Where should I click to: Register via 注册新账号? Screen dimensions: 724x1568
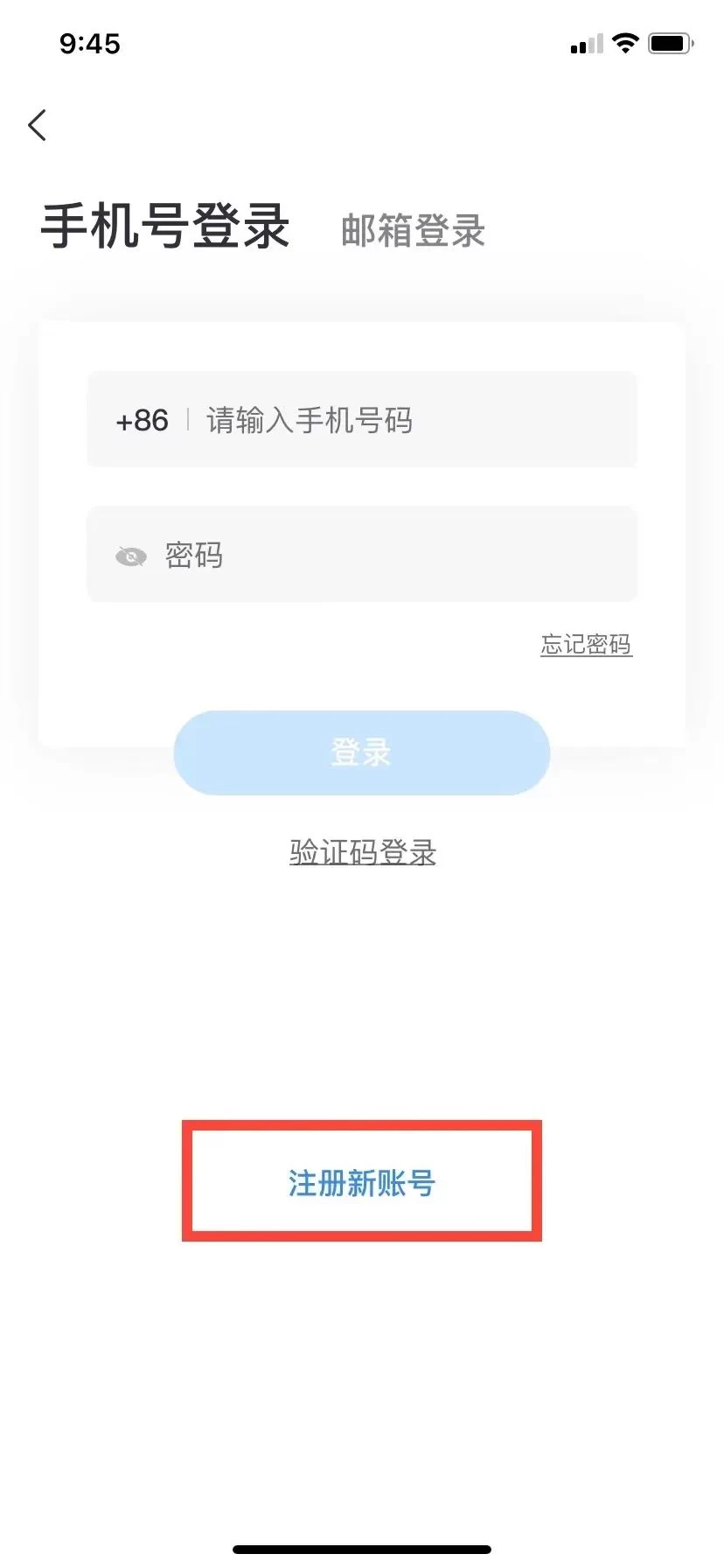tap(362, 1183)
